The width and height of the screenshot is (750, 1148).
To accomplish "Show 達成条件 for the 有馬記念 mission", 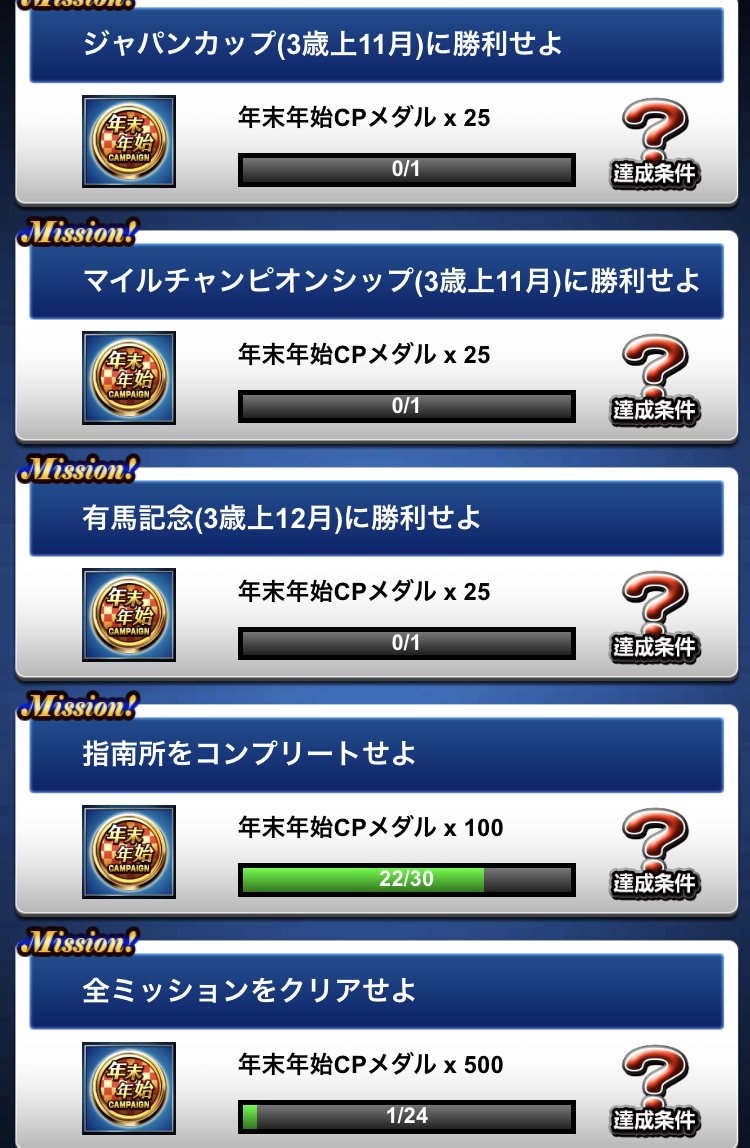I will pyautogui.click(x=655, y=618).
